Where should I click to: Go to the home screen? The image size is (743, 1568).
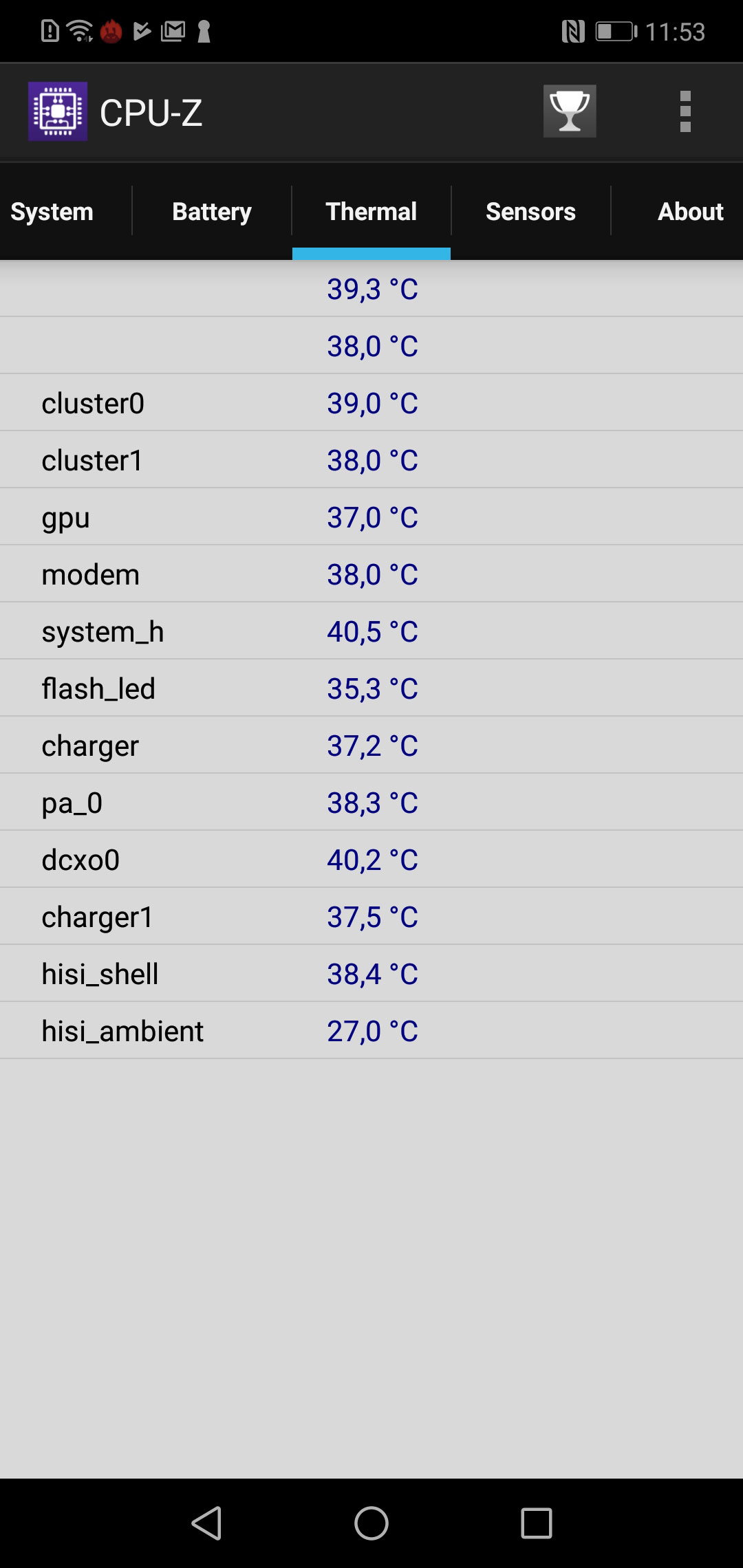371,1523
